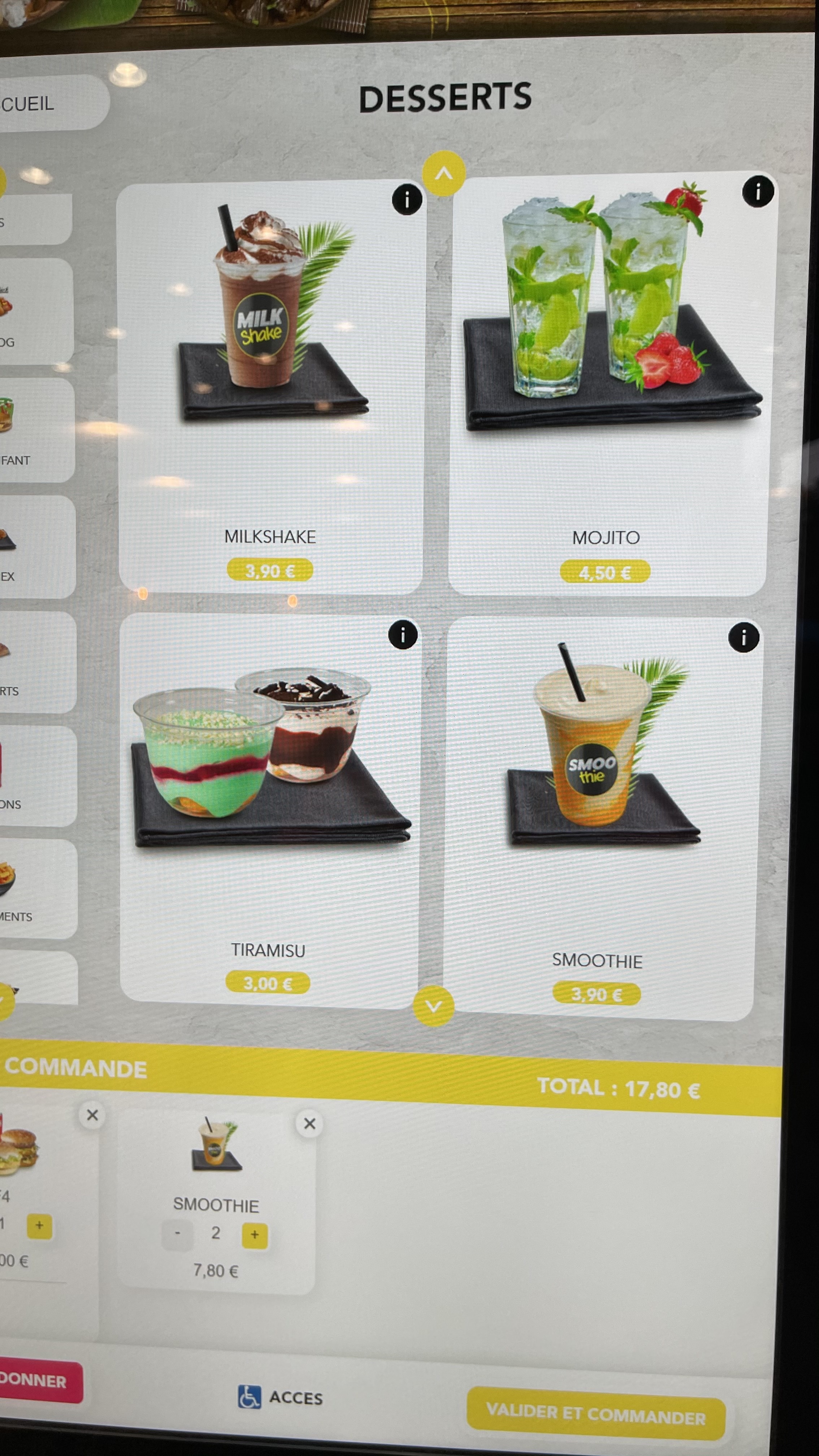Viewport: 819px width, 1456px height.
Task: Show info for the Smoothie product card
Action: click(x=743, y=638)
